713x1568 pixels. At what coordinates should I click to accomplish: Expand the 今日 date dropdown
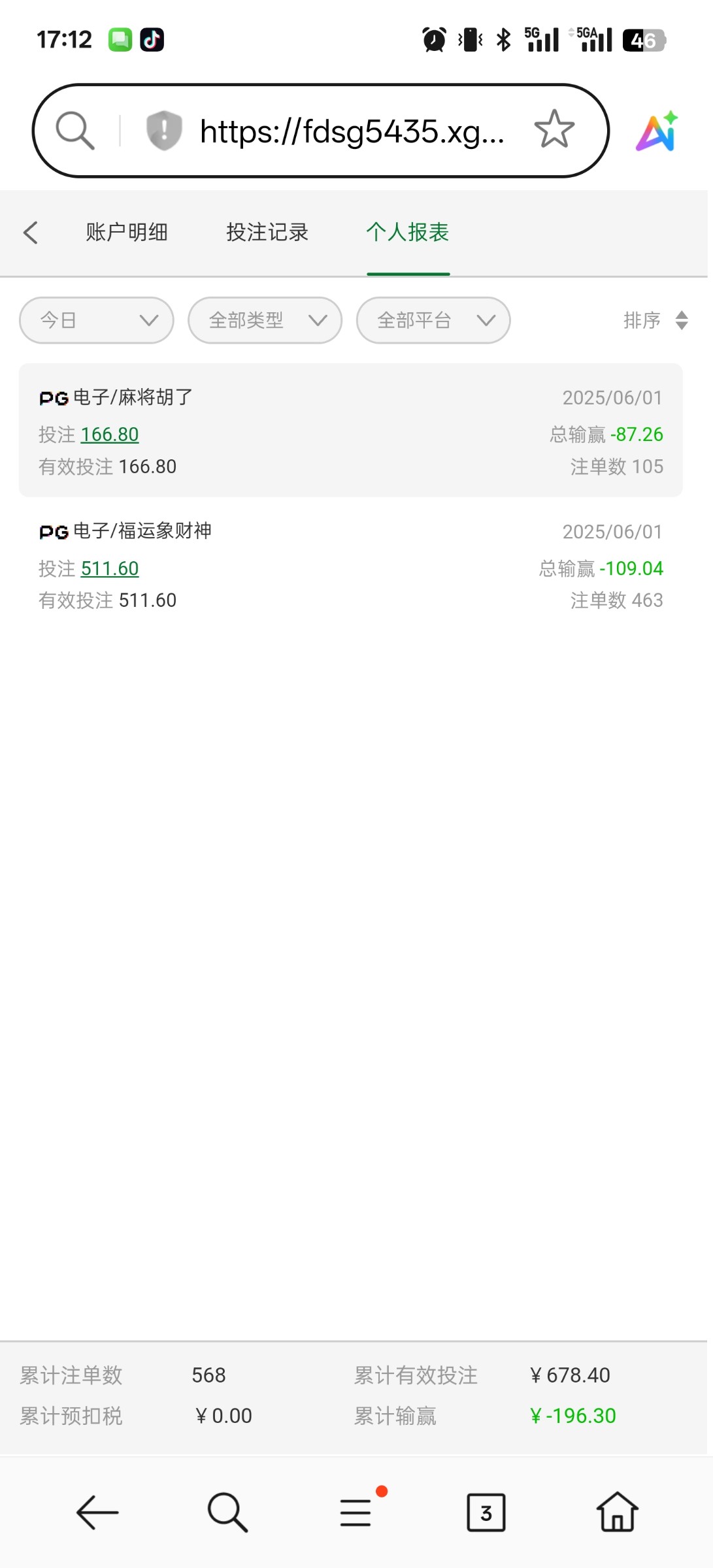pyautogui.click(x=97, y=320)
